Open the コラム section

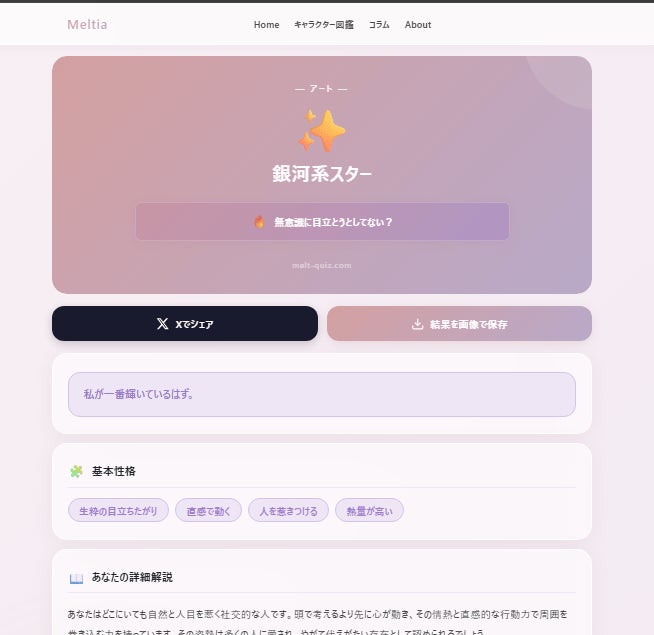379,25
